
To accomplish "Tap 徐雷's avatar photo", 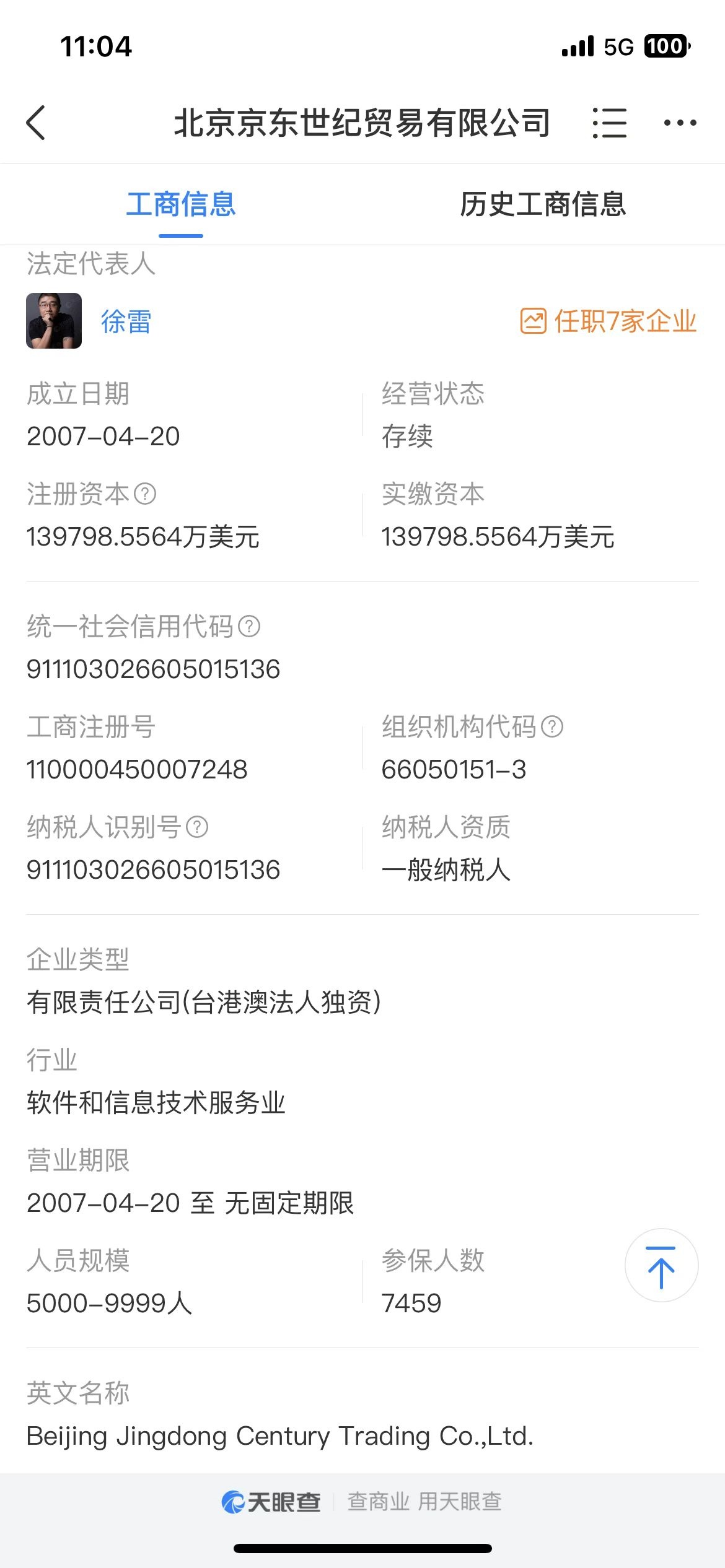I will pos(54,321).
